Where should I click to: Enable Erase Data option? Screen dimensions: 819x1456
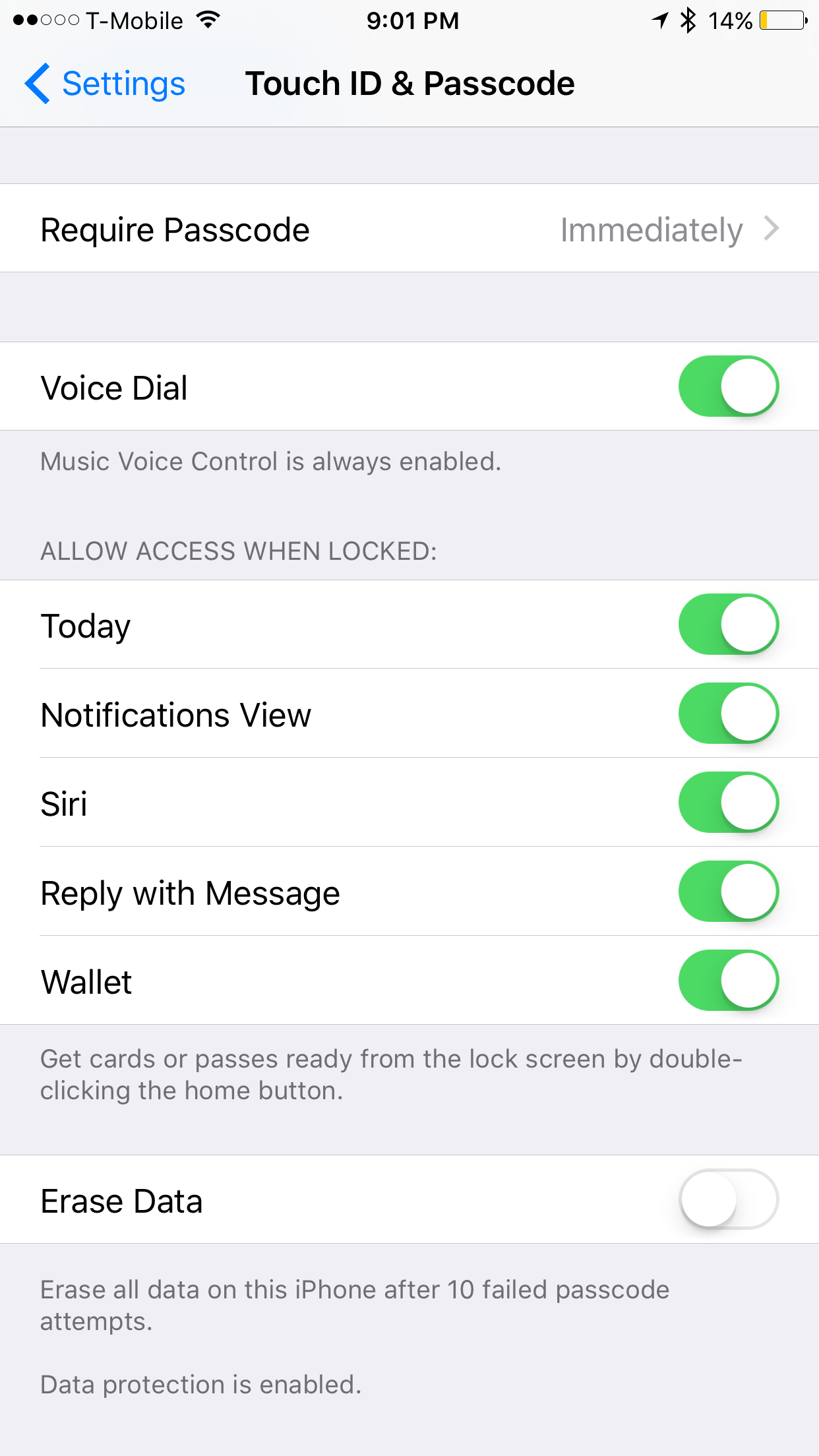pos(728,1199)
